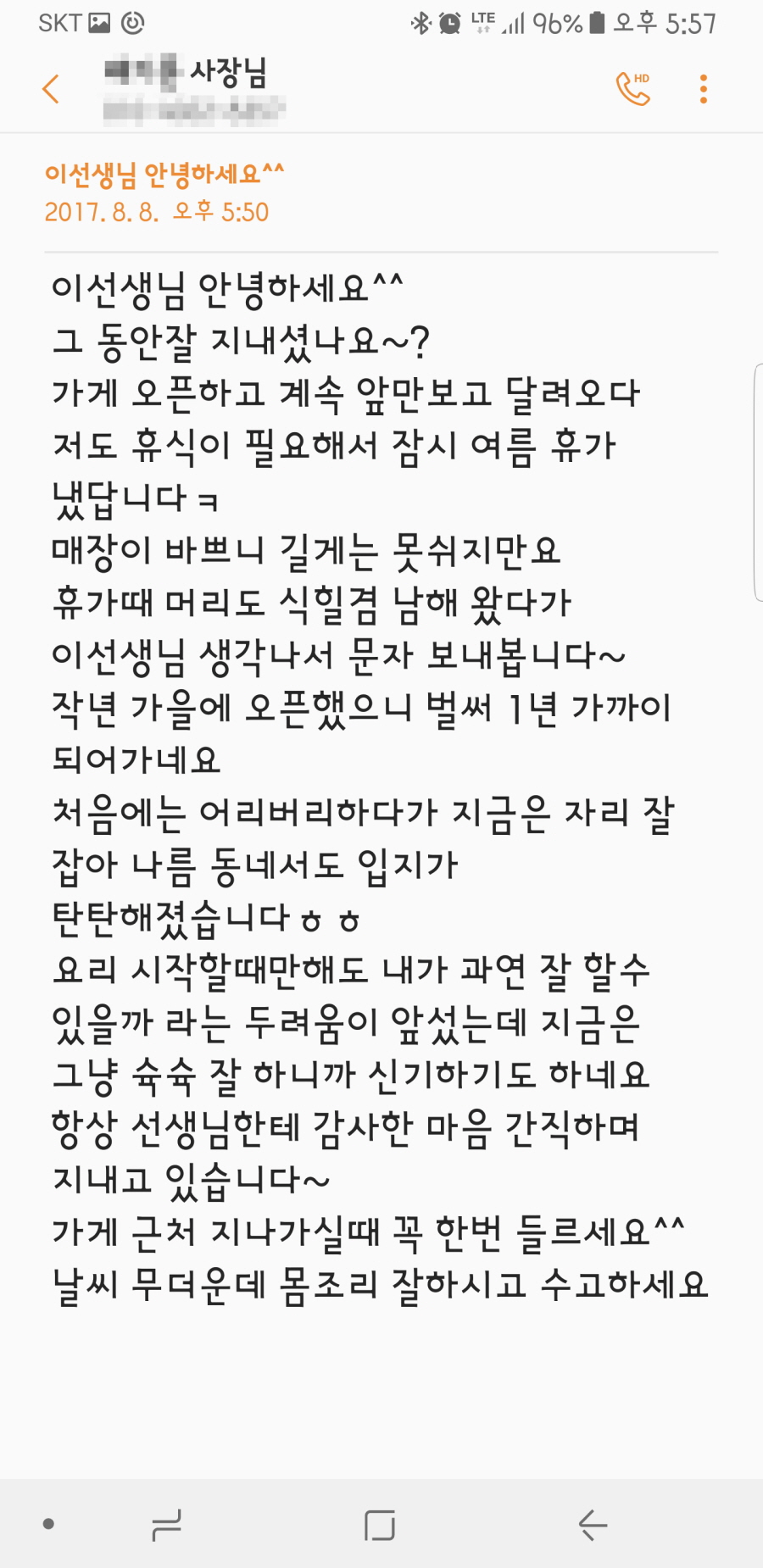The height and width of the screenshot is (1568, 763).
Task: Go back using the orange arrow
Action: 51,89
